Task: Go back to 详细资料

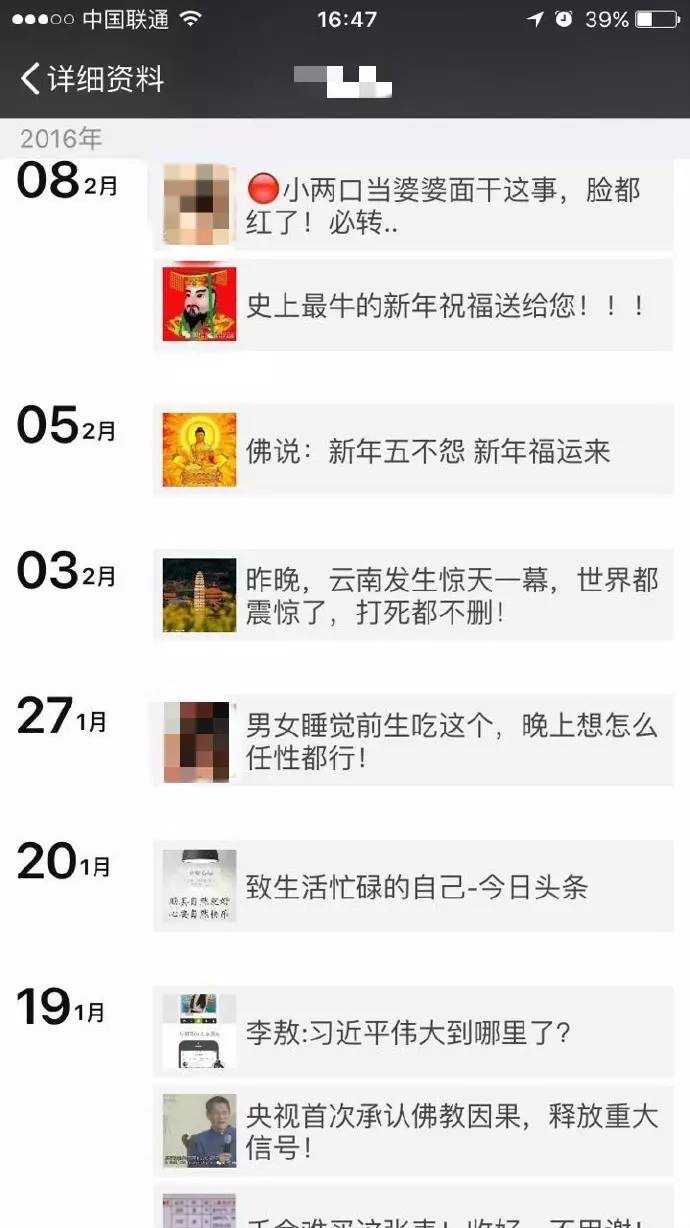Action: [x=92, y=79]
